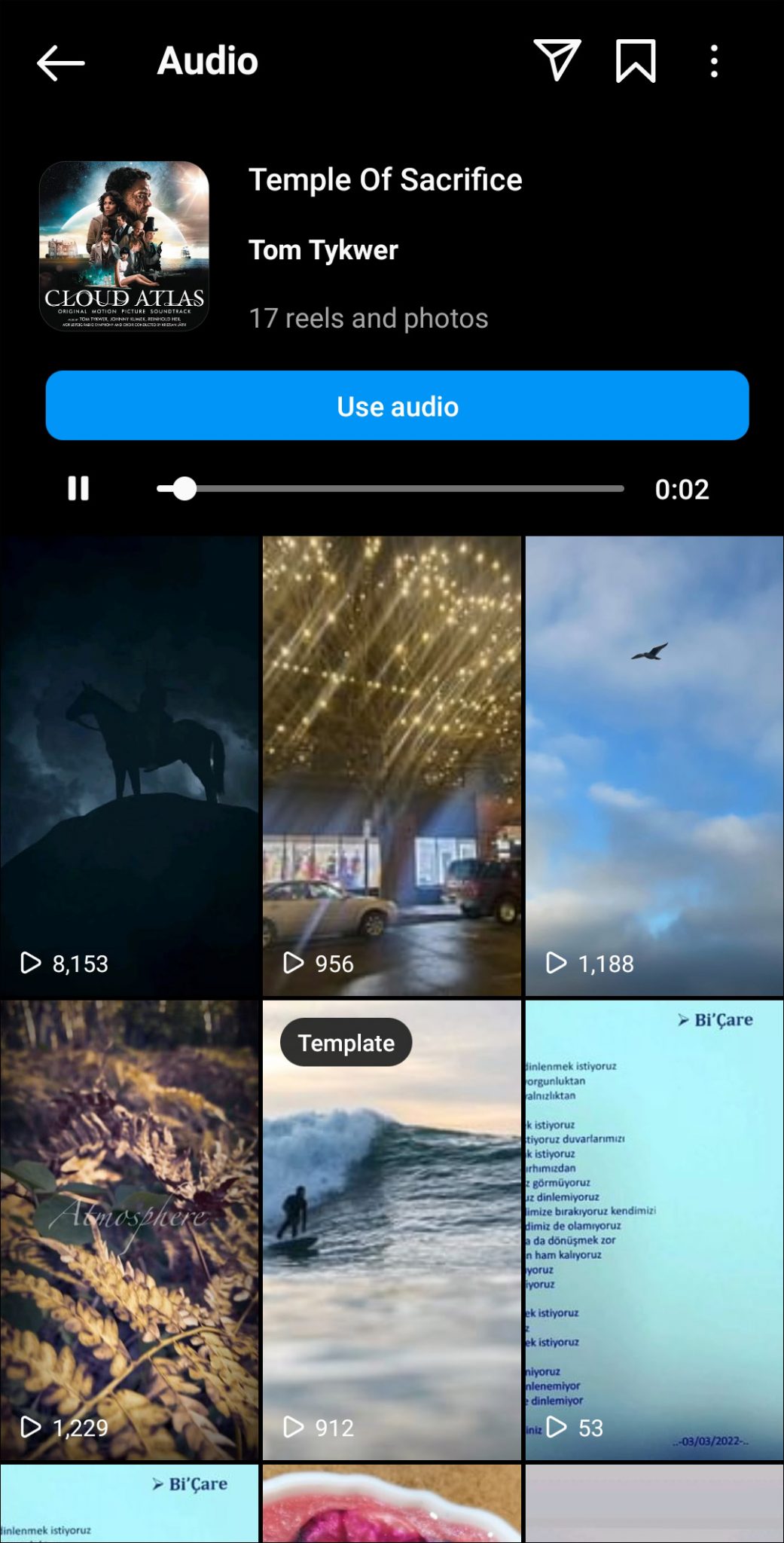
Task: Tap the play icon showing 1,188 views
Action: coord(556,962)
